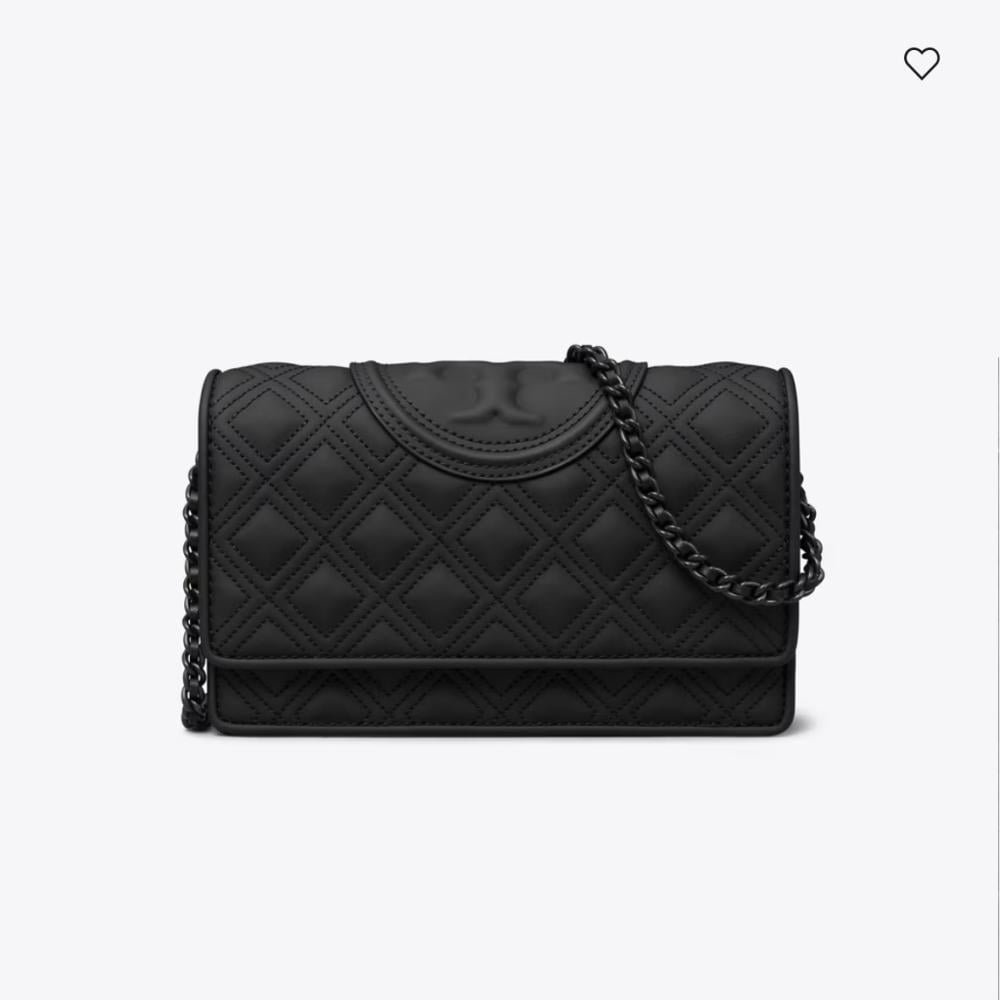The image size is (1000, 1000).
Task: Add the black quilted bag to wishlist
Action: [921, 64]
